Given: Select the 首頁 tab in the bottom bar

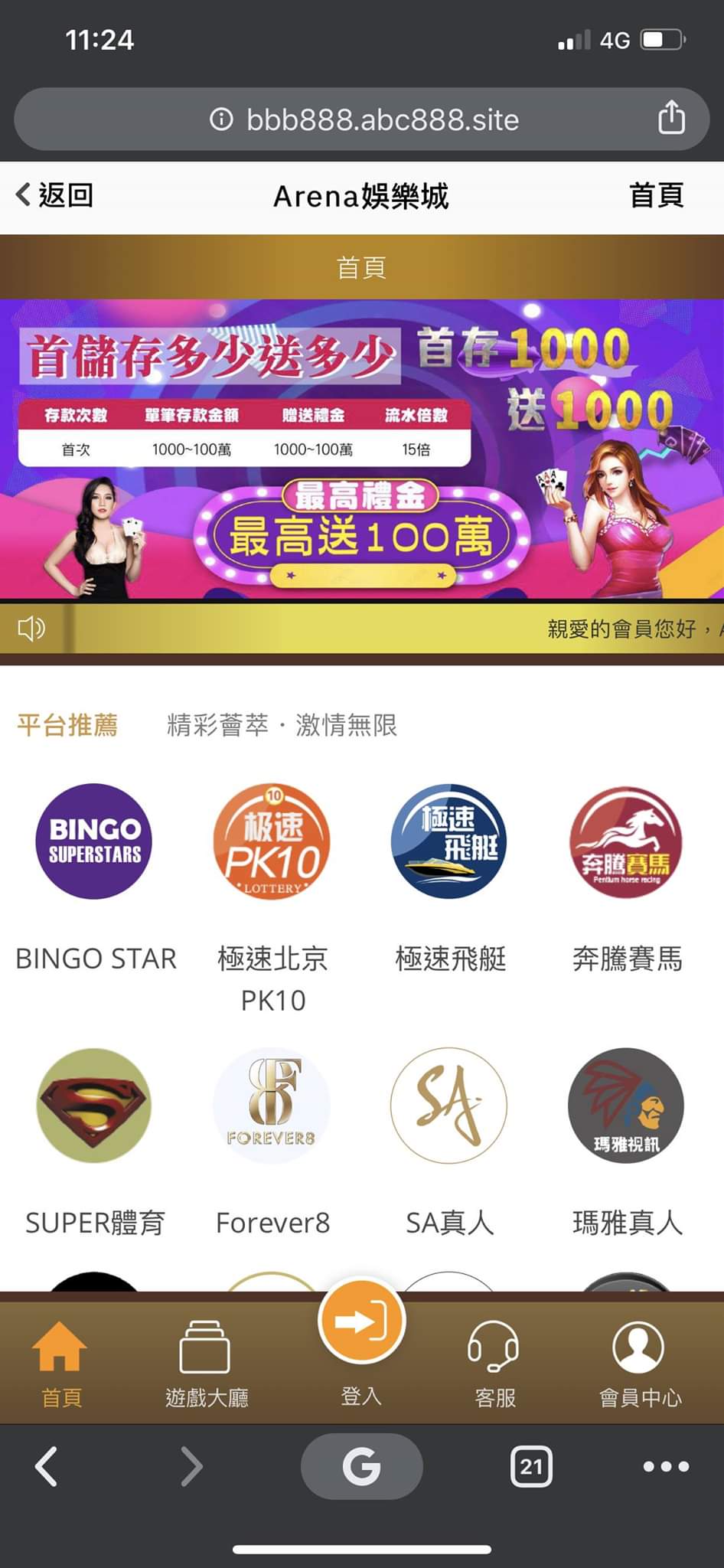Looking at the screenshot, I should [60, 1364].
